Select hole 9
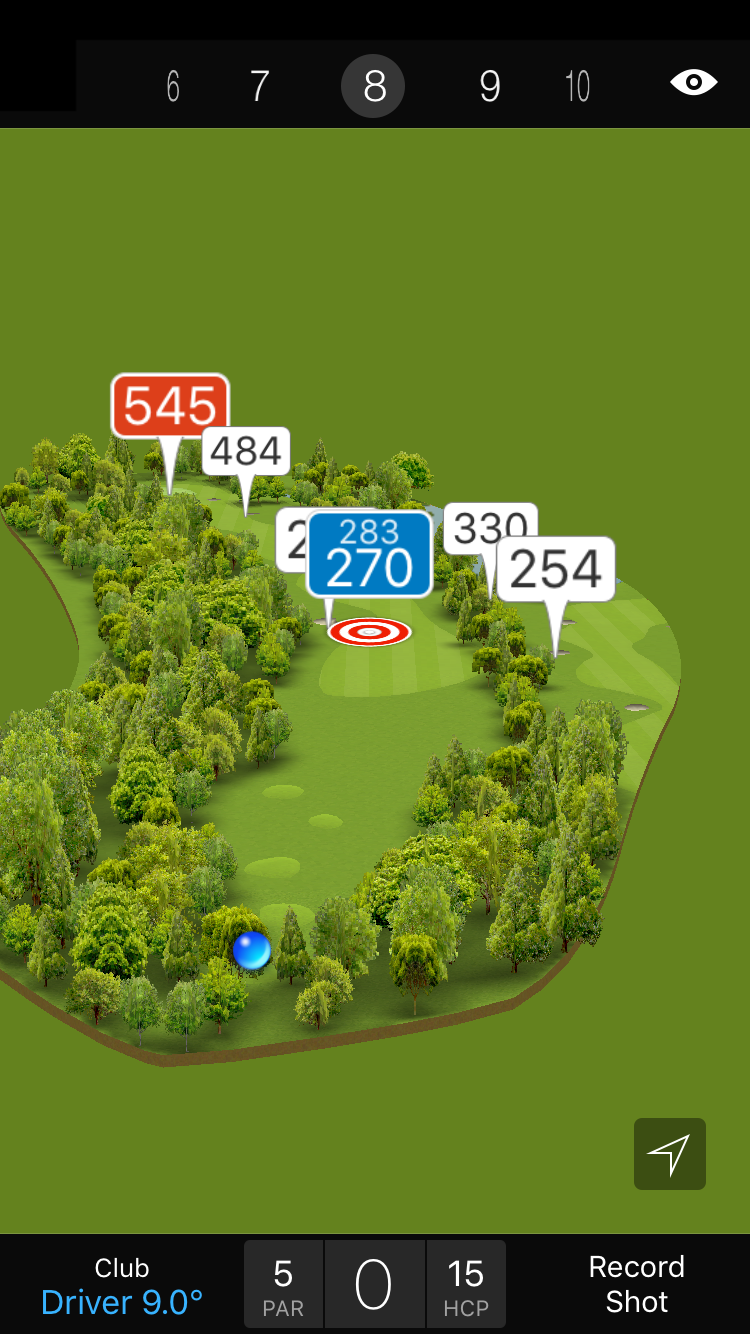Viewport: 750px width, 1334px height. 489,87
